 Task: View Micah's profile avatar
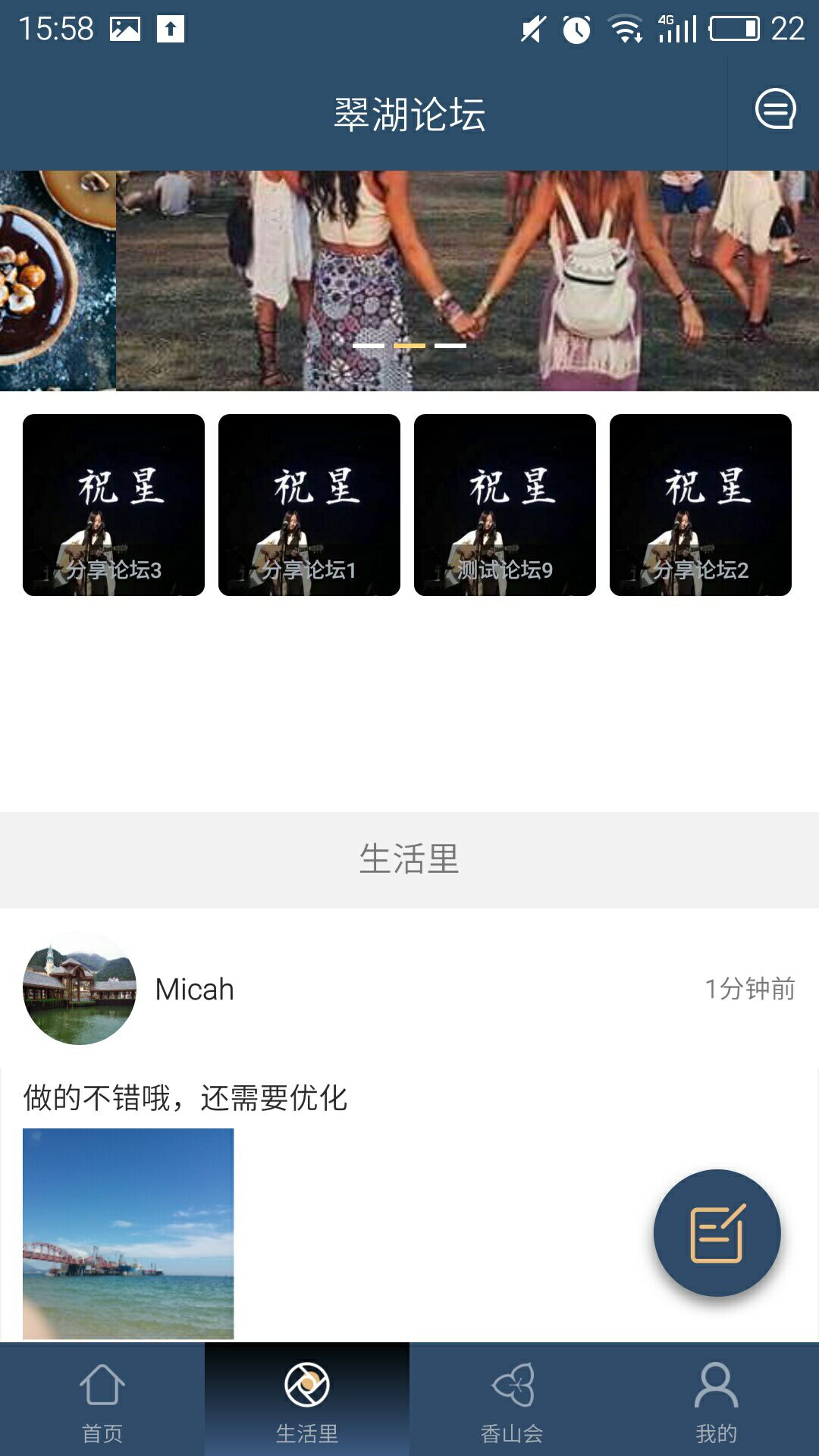click(x=80, y=988)
